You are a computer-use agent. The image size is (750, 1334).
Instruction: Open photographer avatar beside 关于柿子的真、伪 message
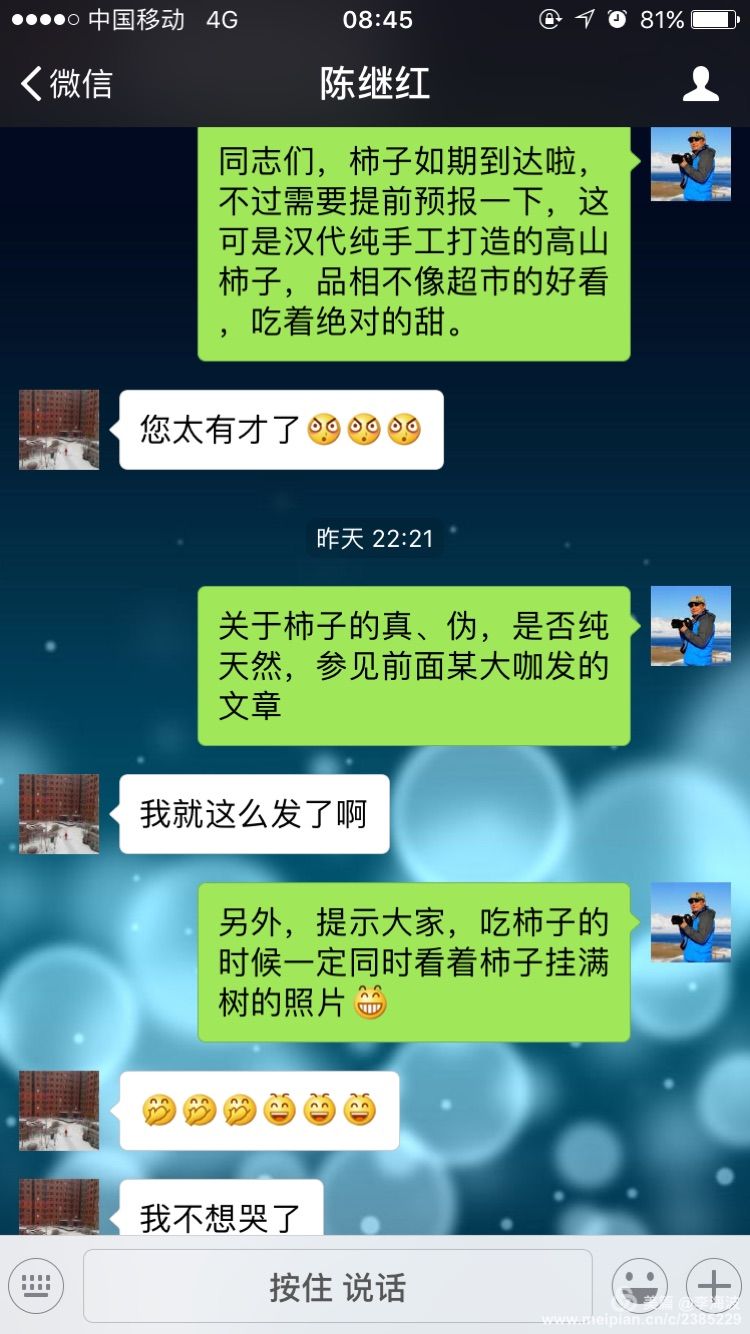(x=690, y=626)
